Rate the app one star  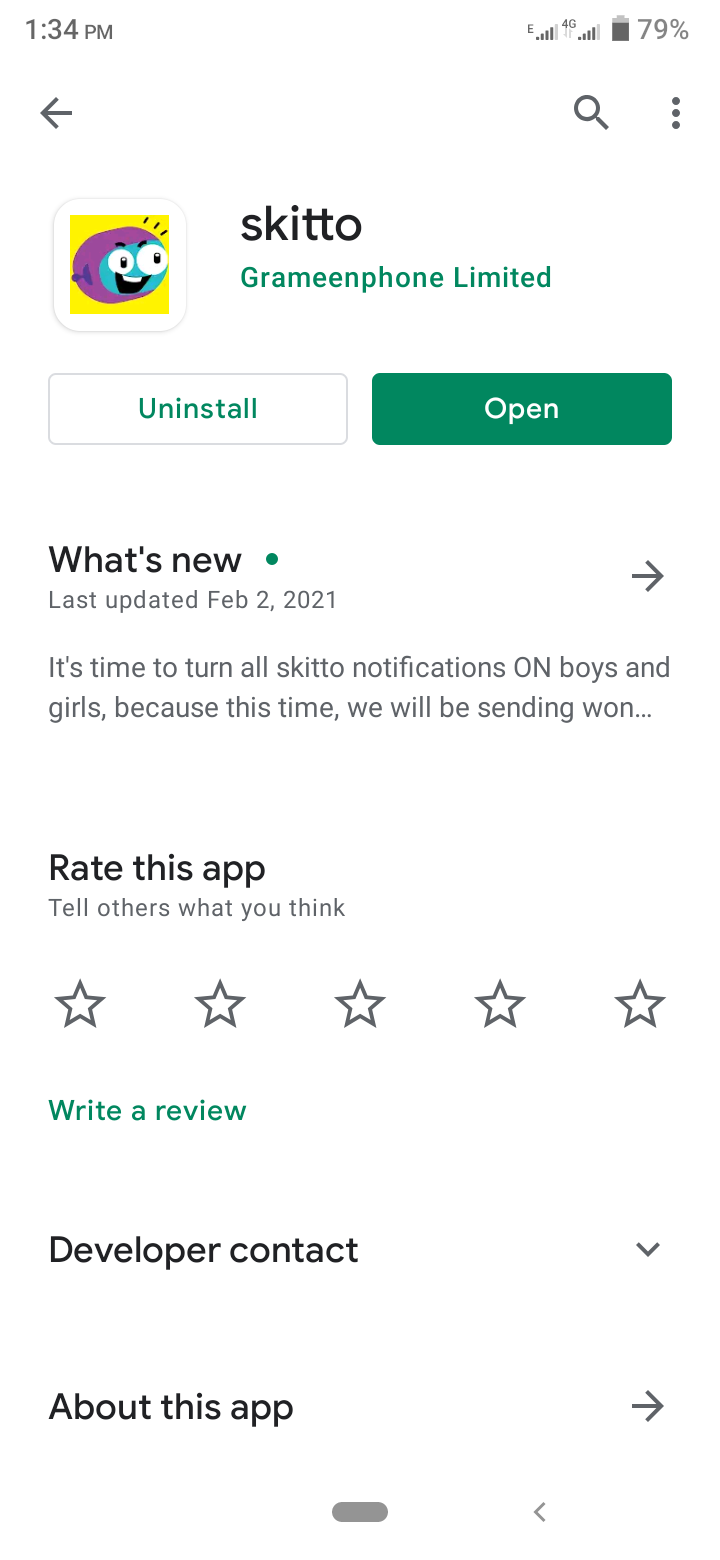(80, 1004)
